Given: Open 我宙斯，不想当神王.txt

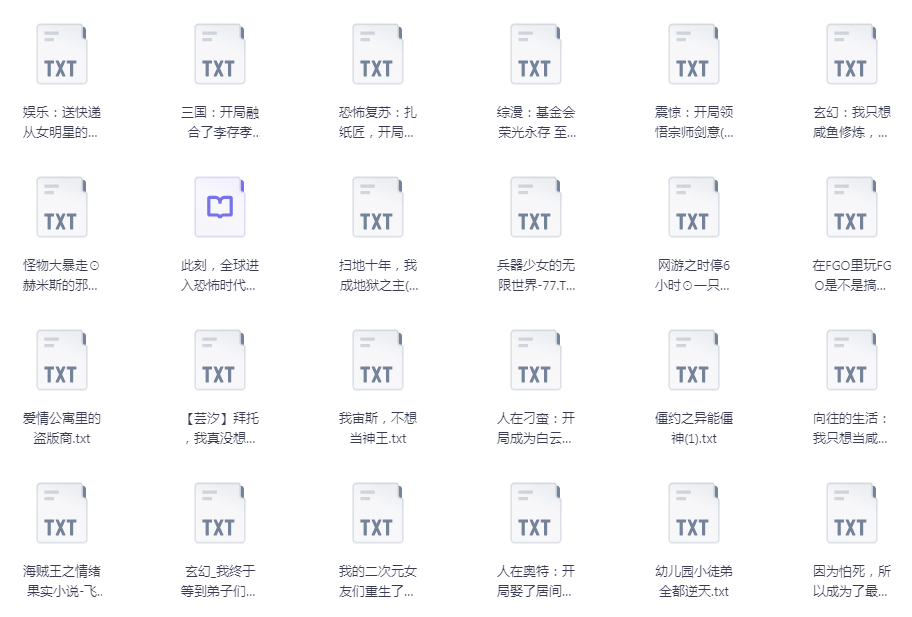Looking at the screenshot, I should click(x=377, y=361).
